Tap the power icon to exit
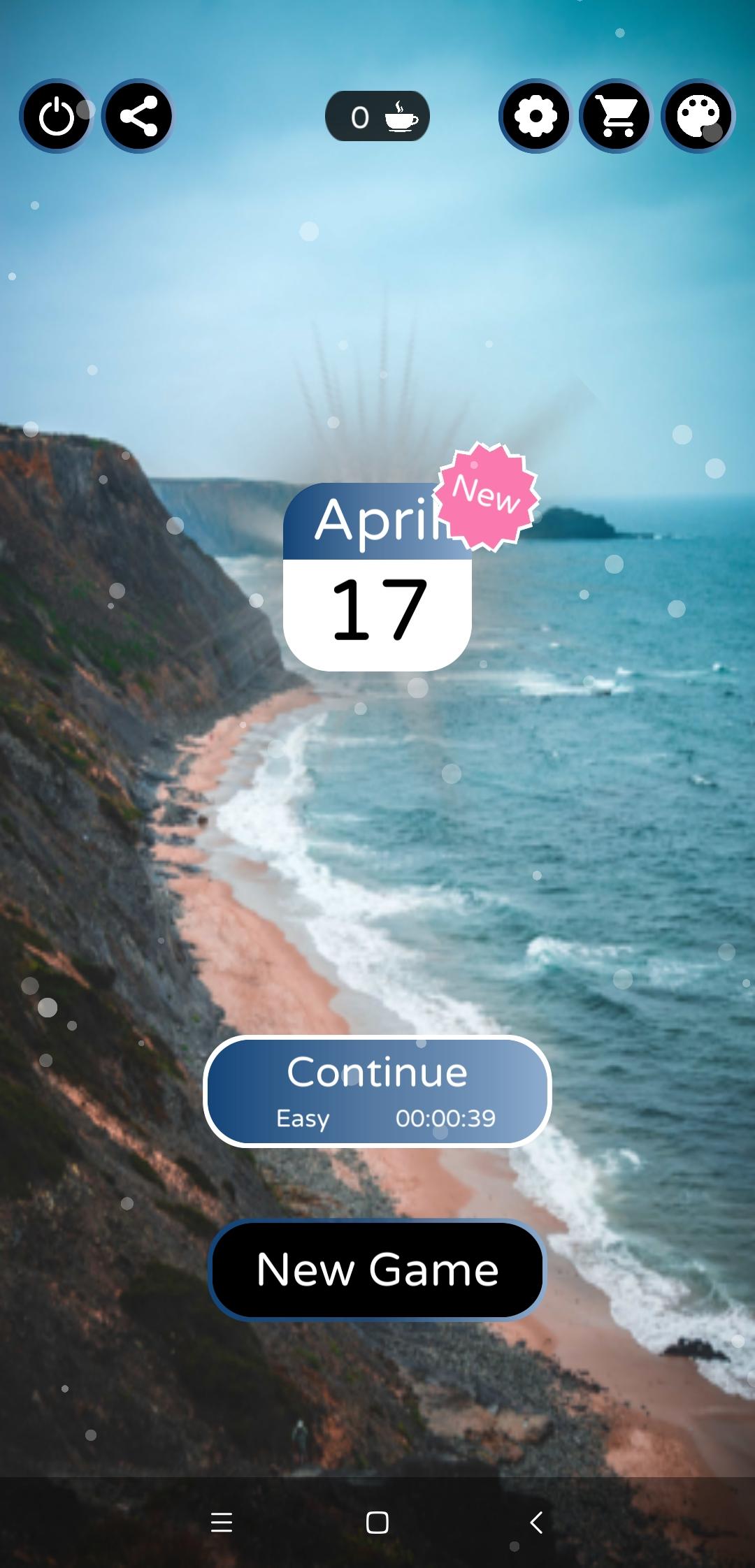The width and height of the screenshot is (755, 1568). pos(56,116)
